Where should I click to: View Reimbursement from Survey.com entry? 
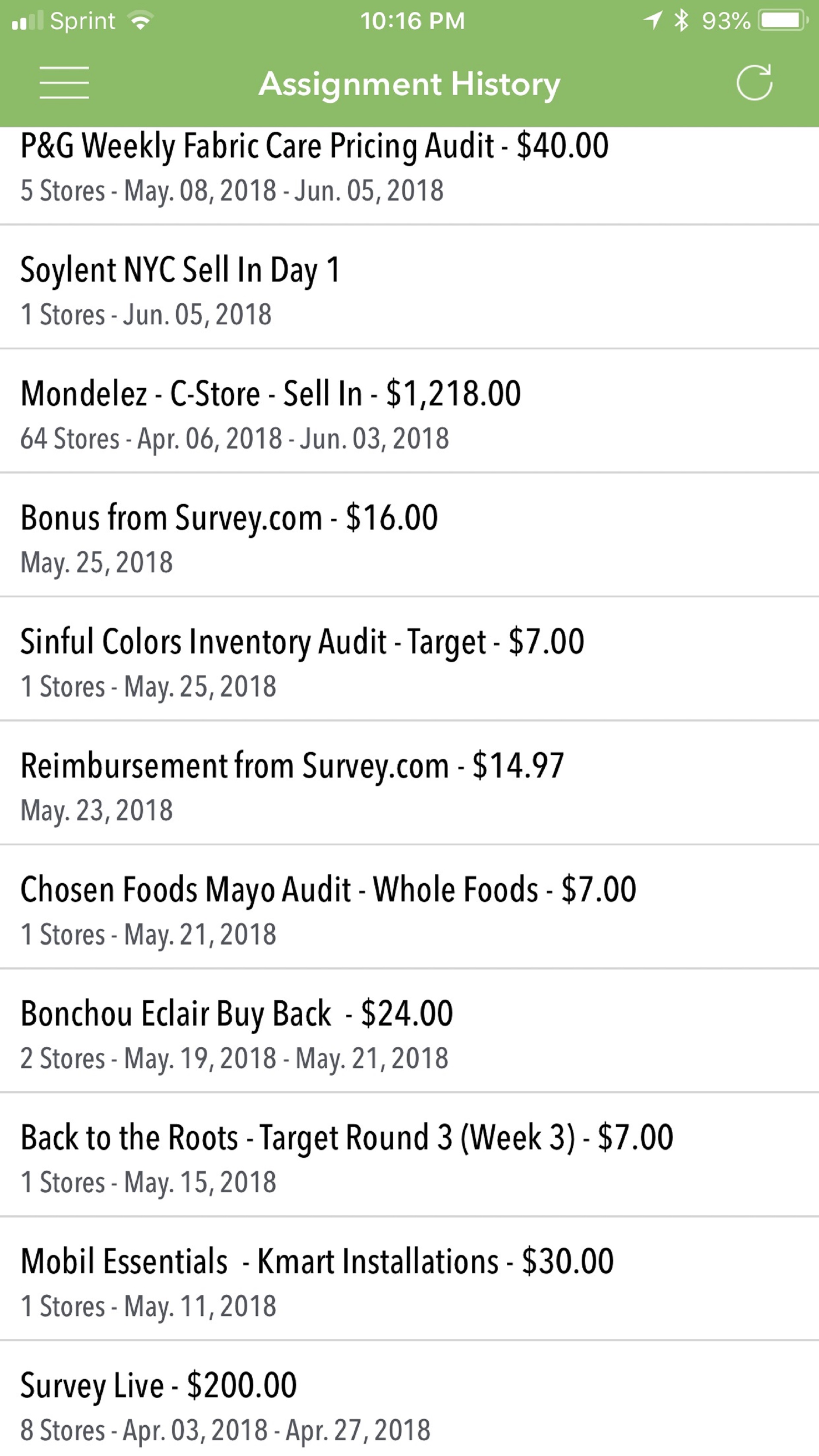pos(409,783)
